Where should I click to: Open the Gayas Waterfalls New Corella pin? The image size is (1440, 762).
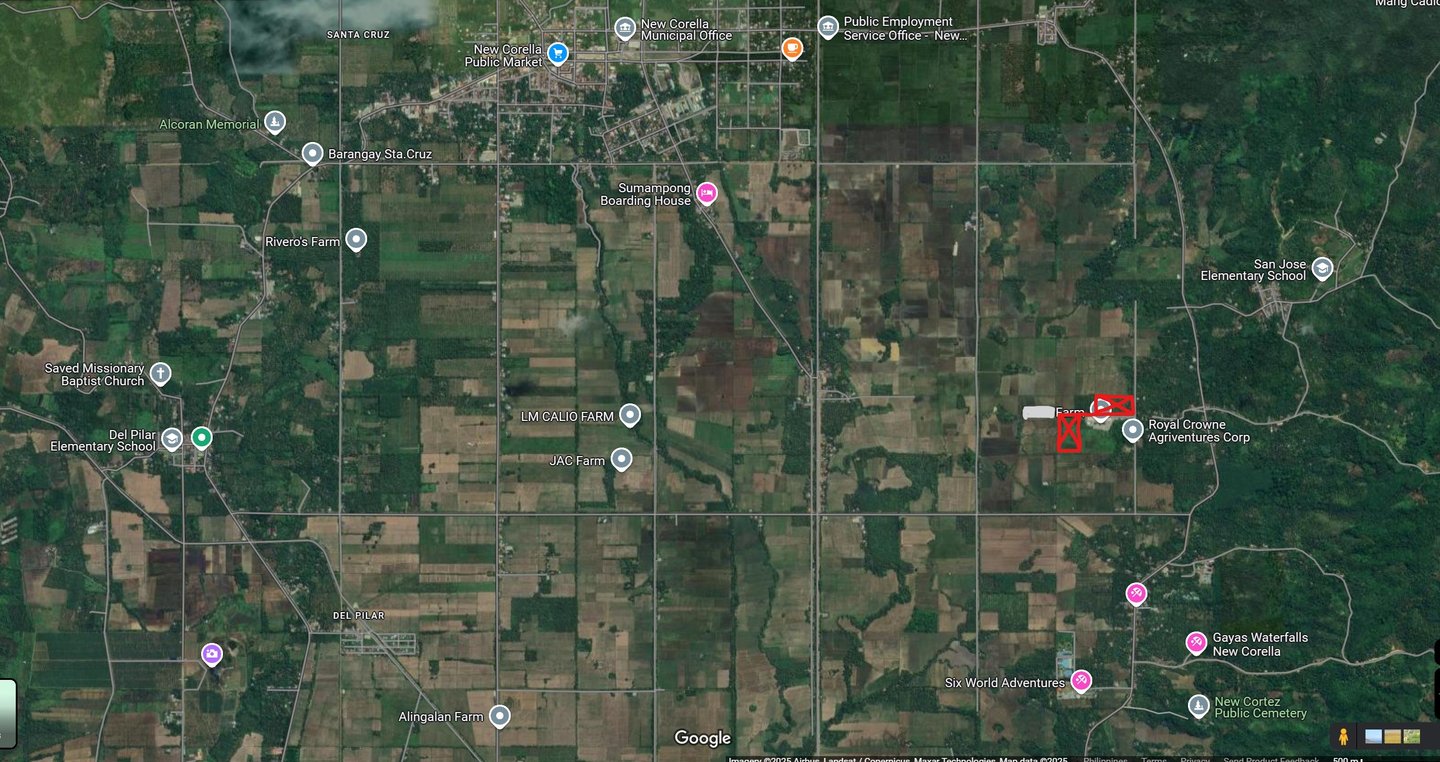[1196, 642]
